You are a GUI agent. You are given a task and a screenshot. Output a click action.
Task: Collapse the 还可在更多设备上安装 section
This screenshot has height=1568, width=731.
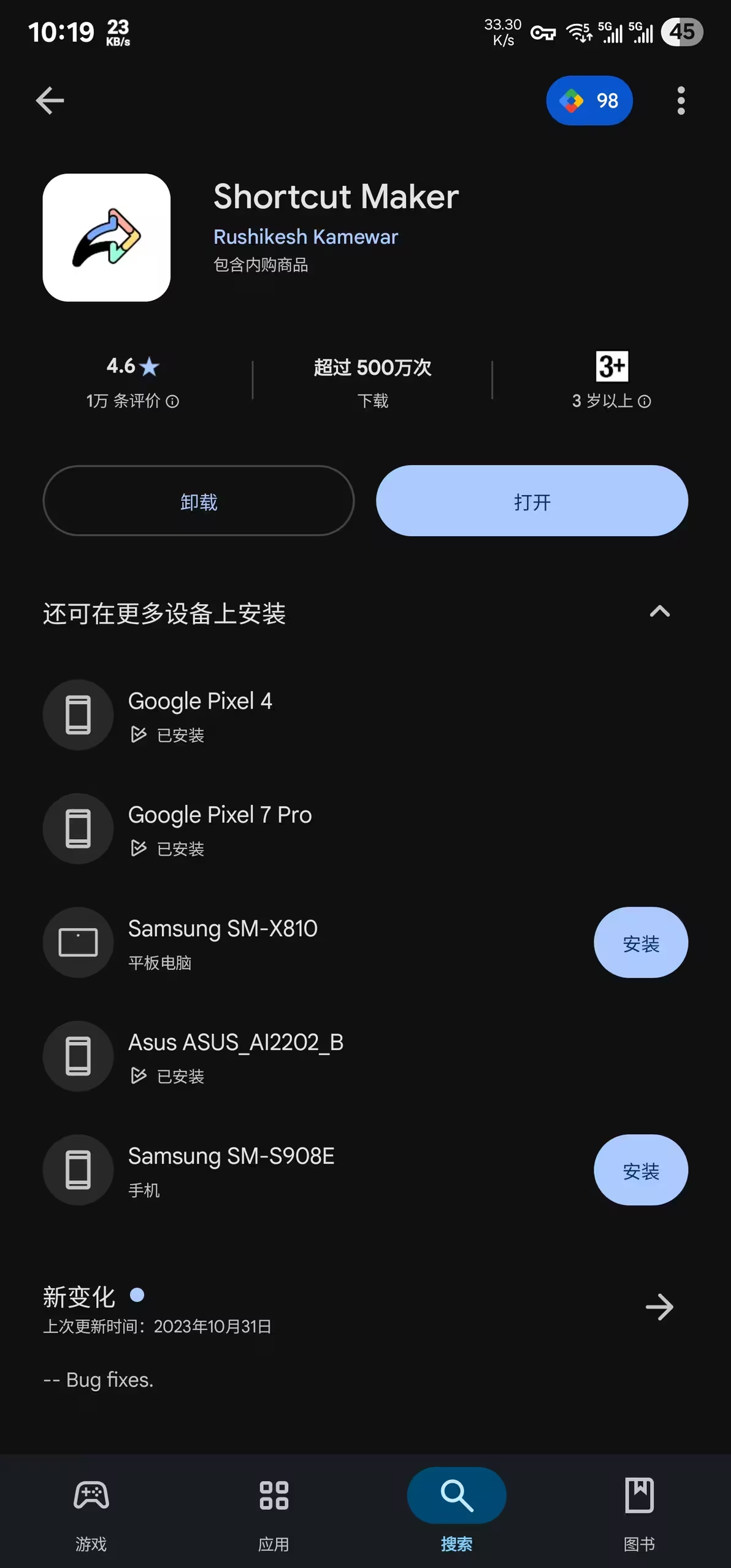click(660, 612)
